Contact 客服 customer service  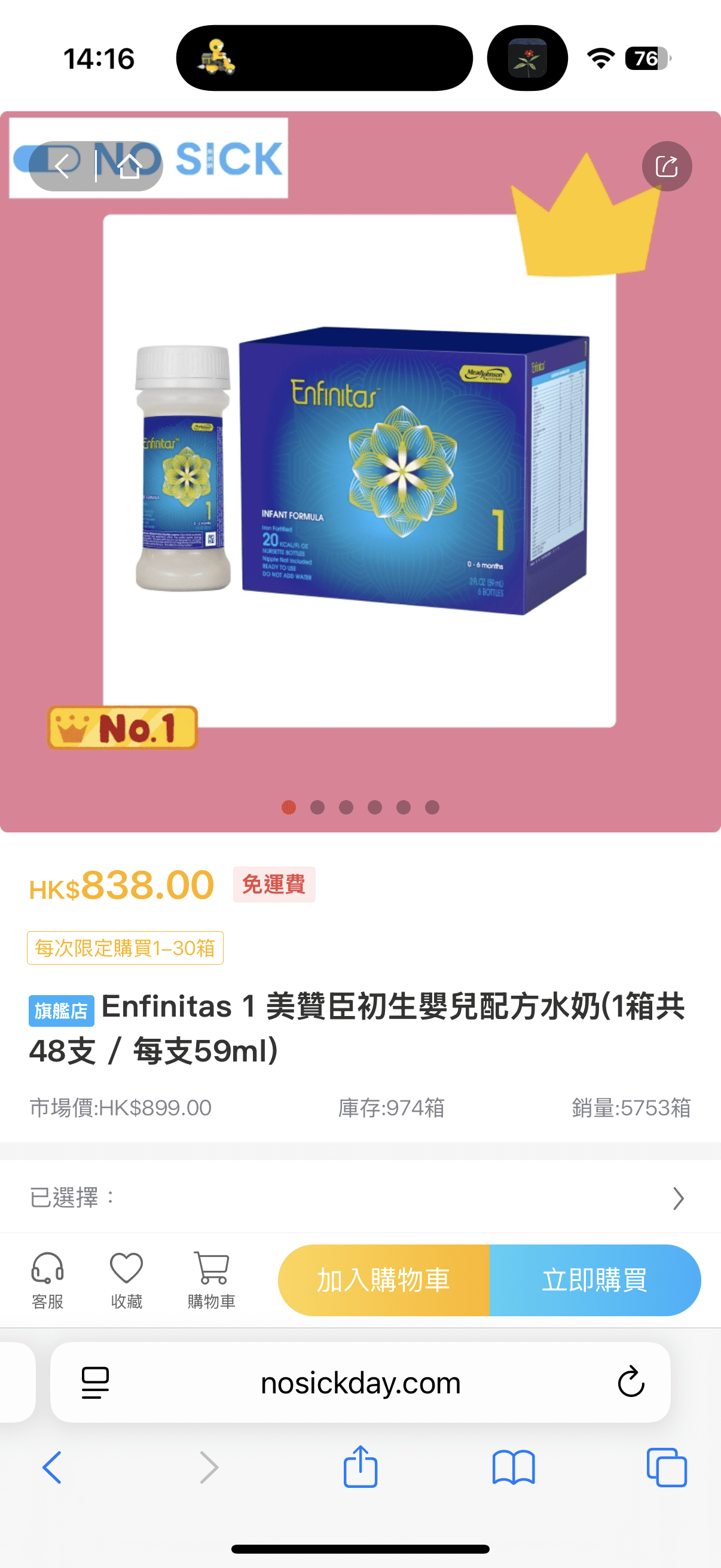pos(47,1280)
